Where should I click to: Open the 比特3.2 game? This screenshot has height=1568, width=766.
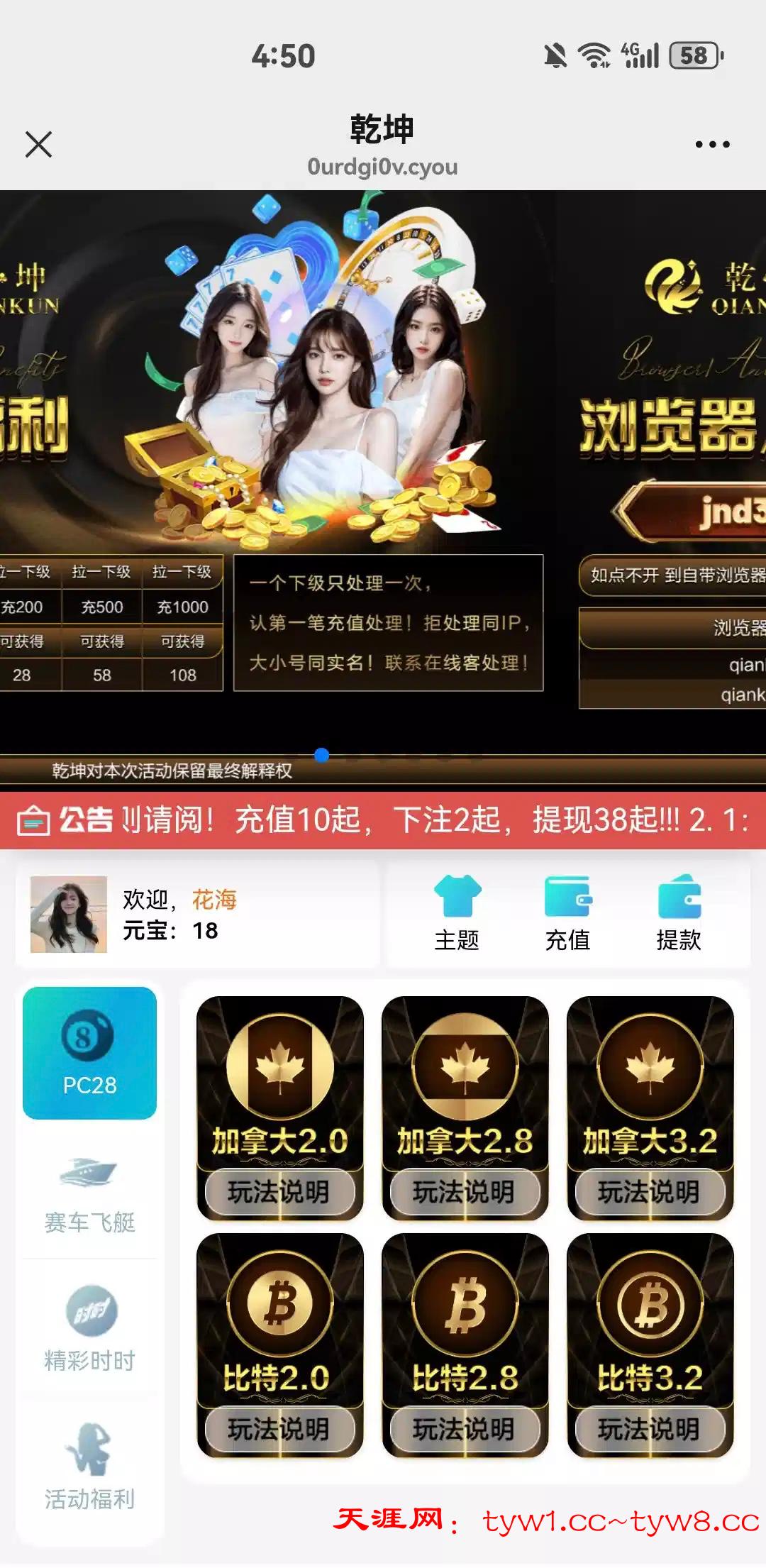[650, 1321]
